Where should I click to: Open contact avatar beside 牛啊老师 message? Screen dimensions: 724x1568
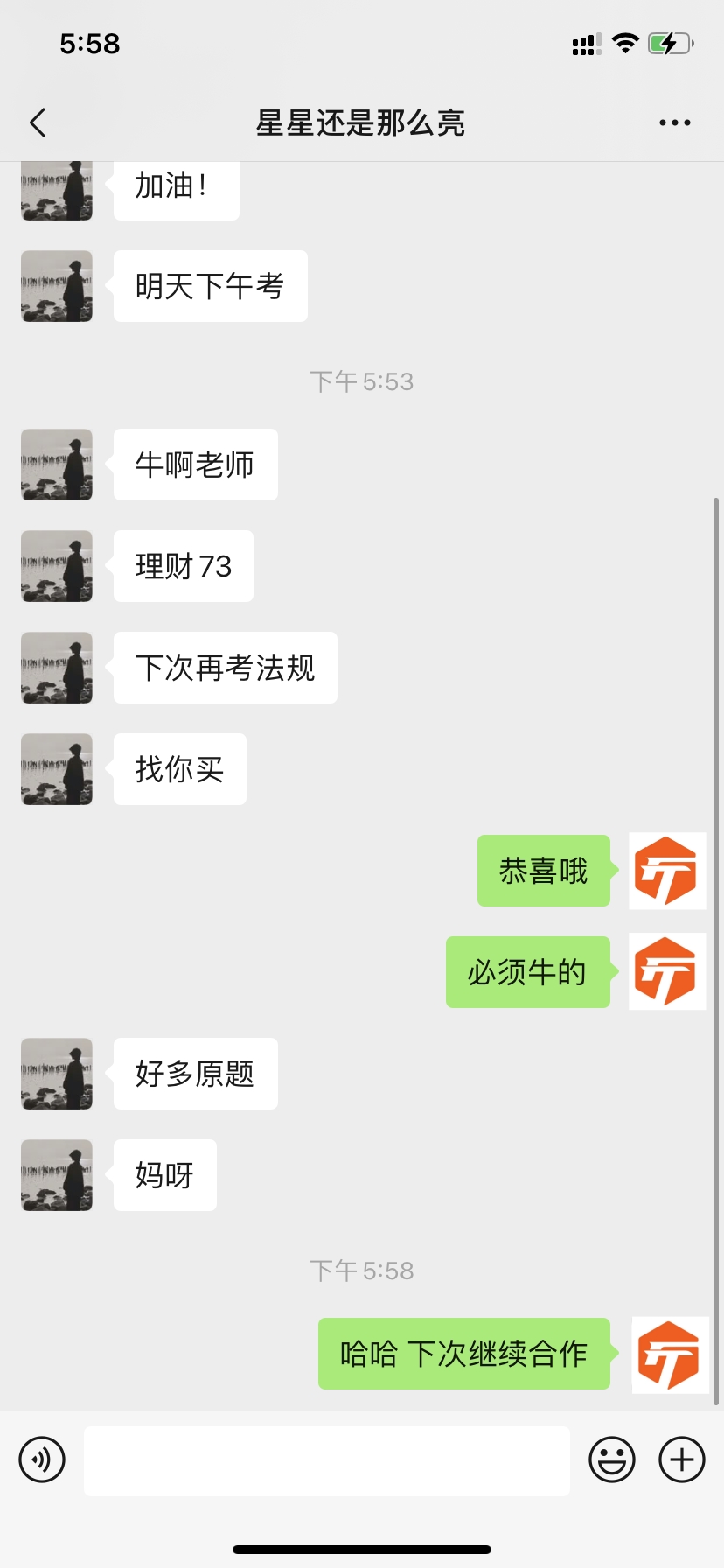click(57, 465)
